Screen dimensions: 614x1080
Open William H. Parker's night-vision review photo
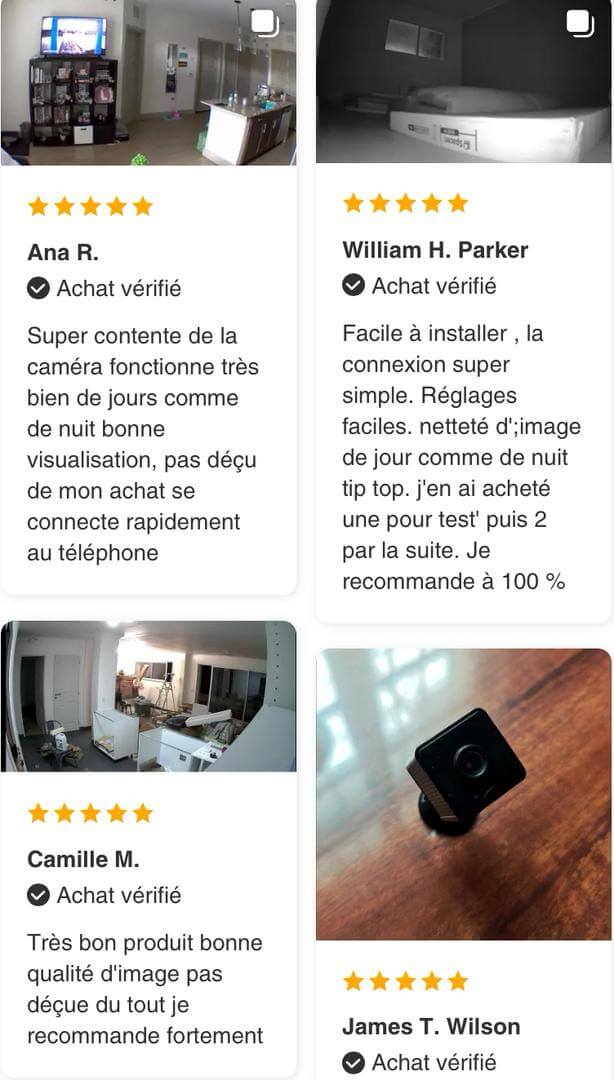point(463,82)
